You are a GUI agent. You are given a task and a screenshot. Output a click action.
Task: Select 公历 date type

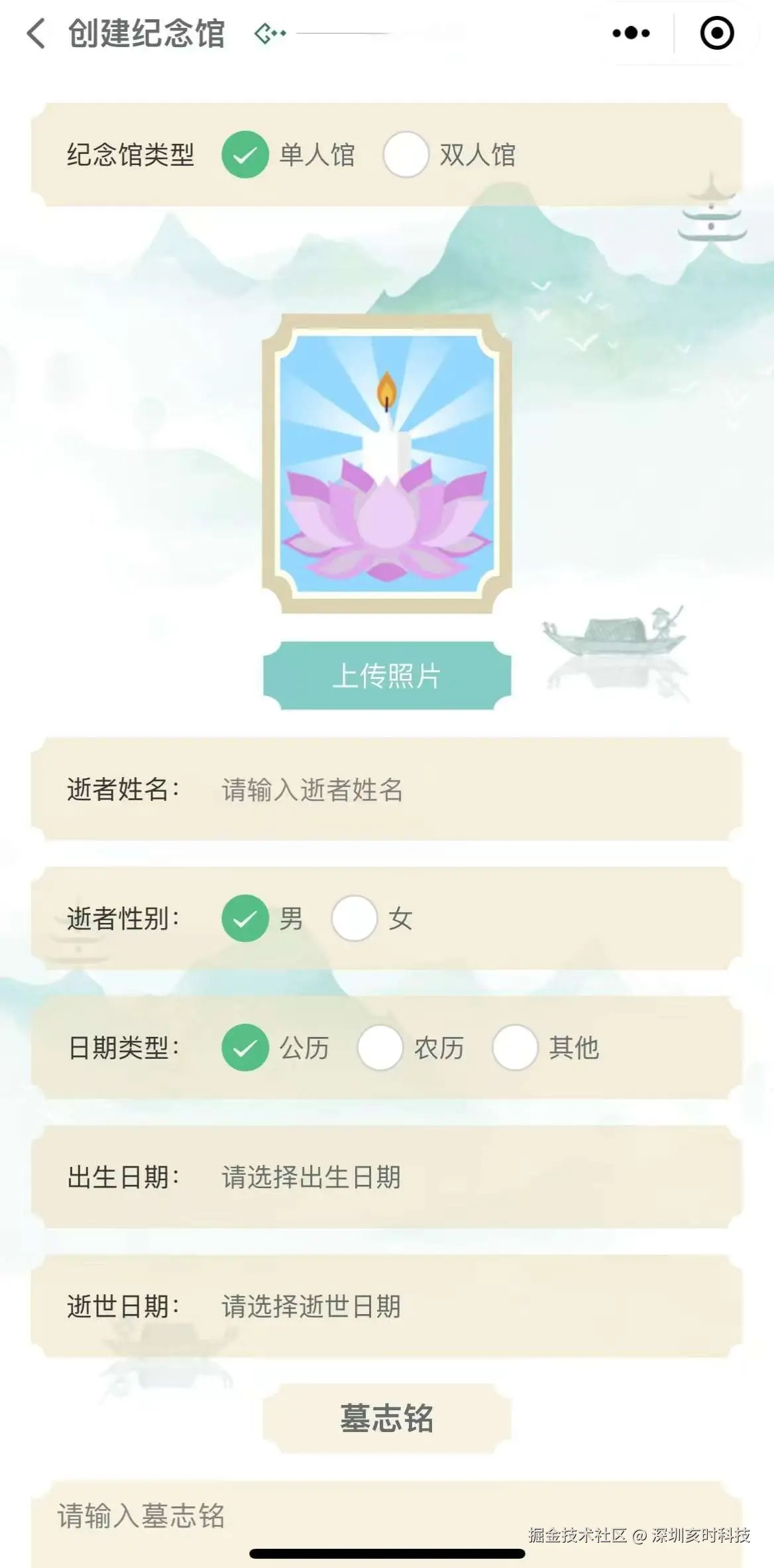pyautogui.click(x=245, y=1048)
